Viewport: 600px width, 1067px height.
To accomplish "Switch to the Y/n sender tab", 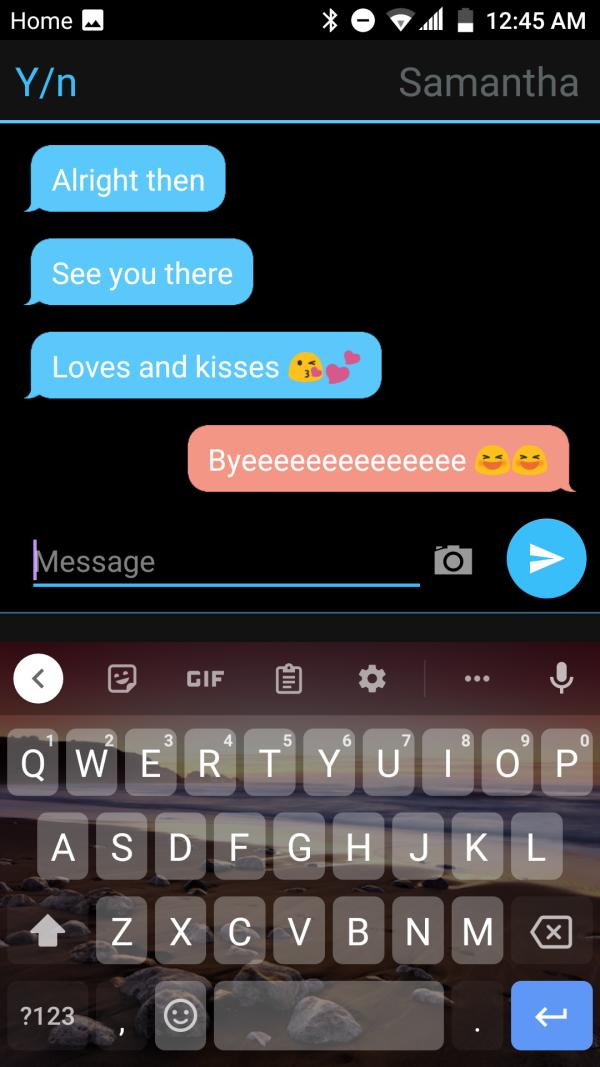I will click(46, 82).
